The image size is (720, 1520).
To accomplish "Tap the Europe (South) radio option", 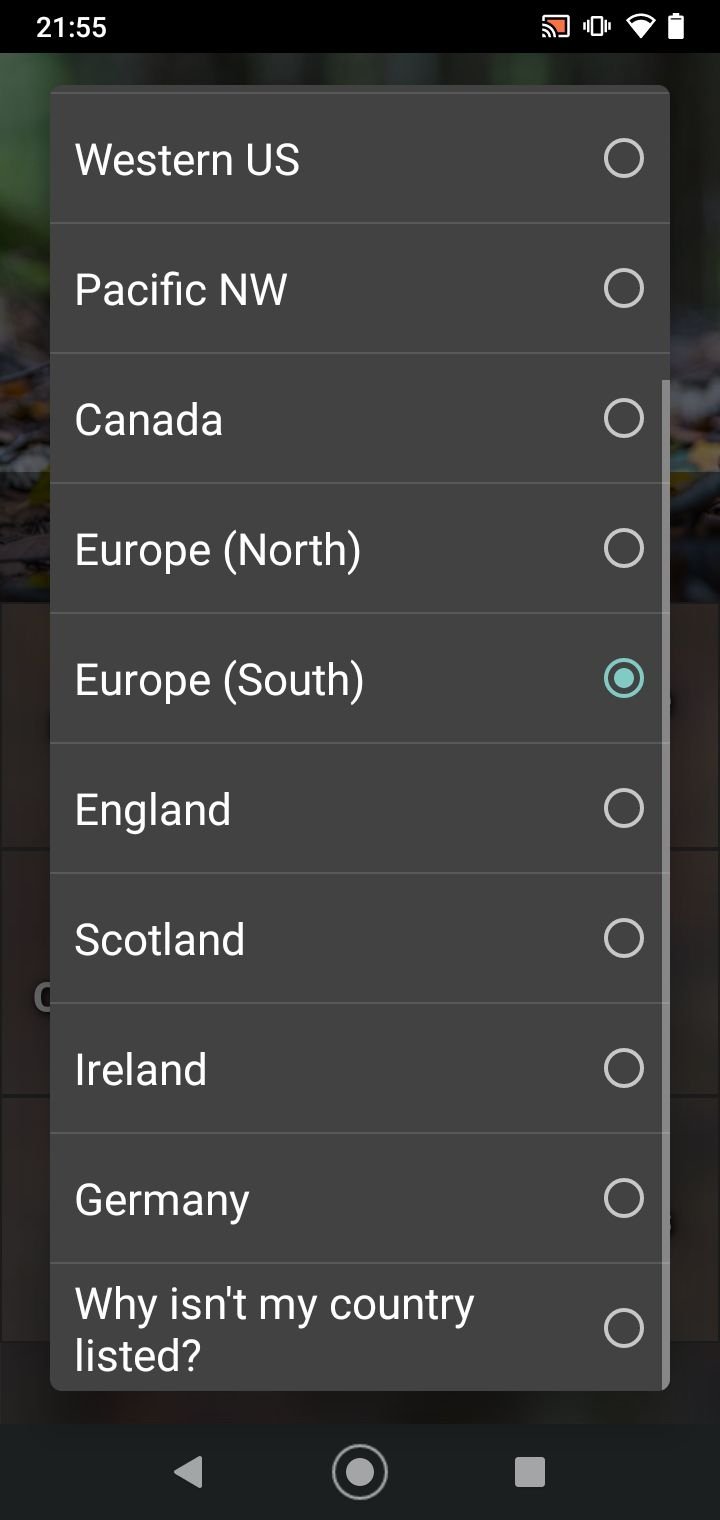I will pyautogui.click(x=359, y=678).
